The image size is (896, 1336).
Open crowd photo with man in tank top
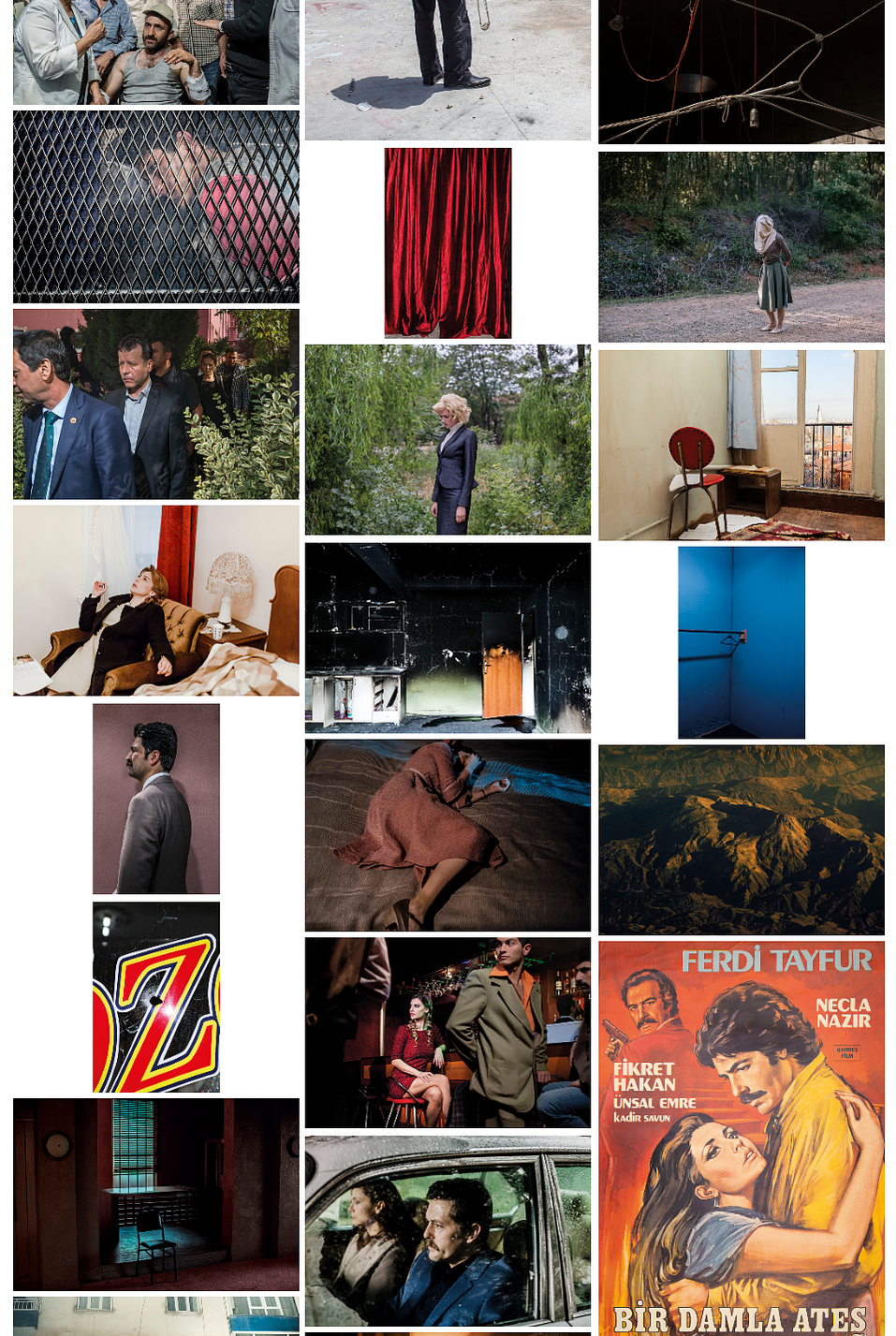(155, 51)
